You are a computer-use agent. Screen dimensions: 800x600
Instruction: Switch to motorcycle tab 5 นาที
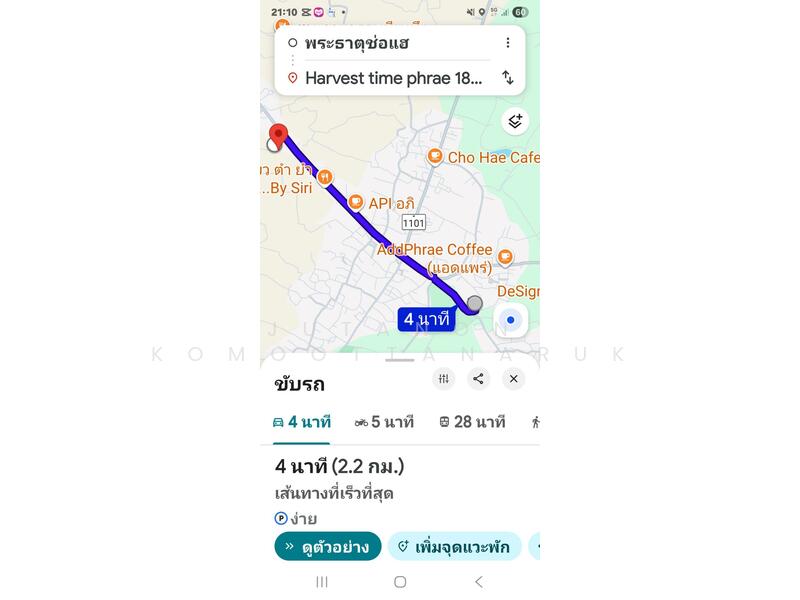(x=384, y=422)
